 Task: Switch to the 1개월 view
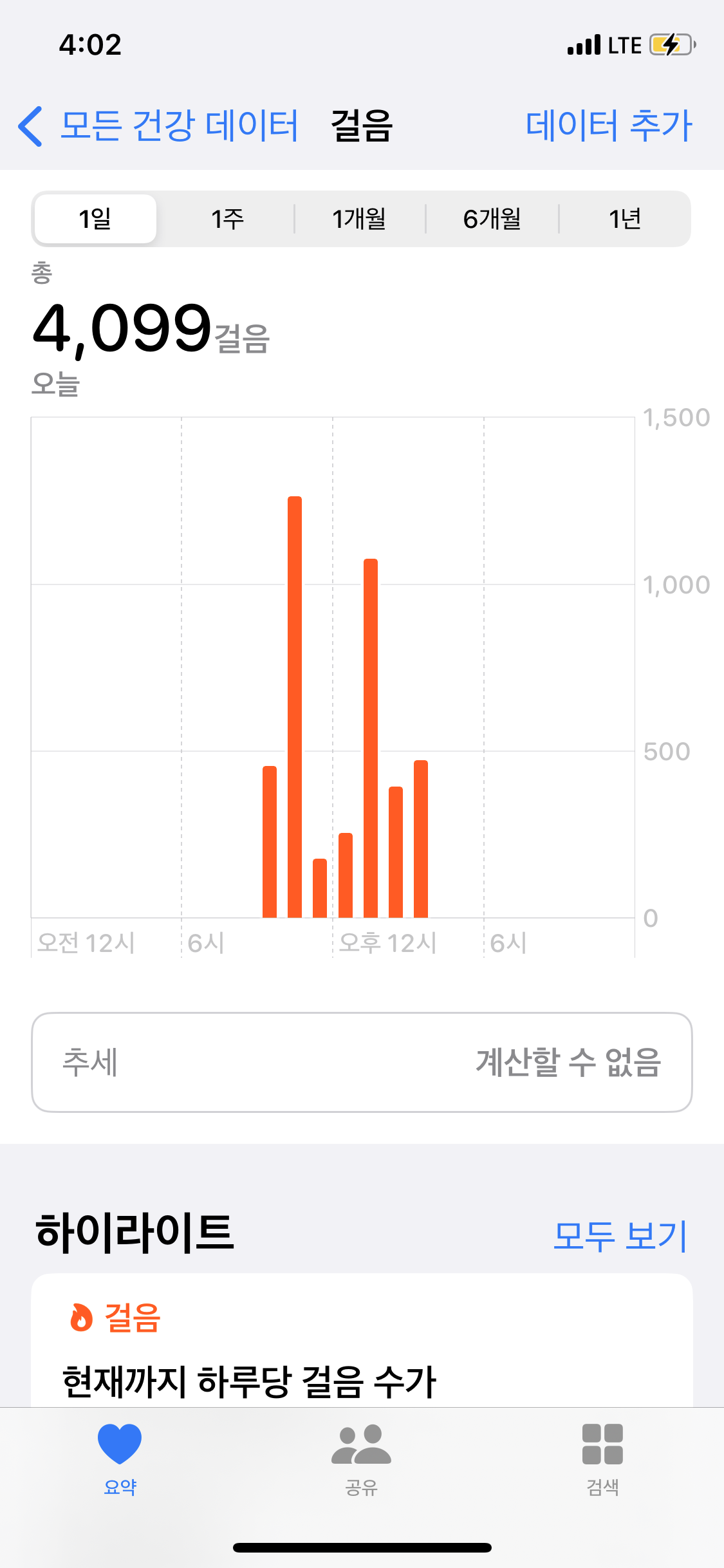[359, 219]
